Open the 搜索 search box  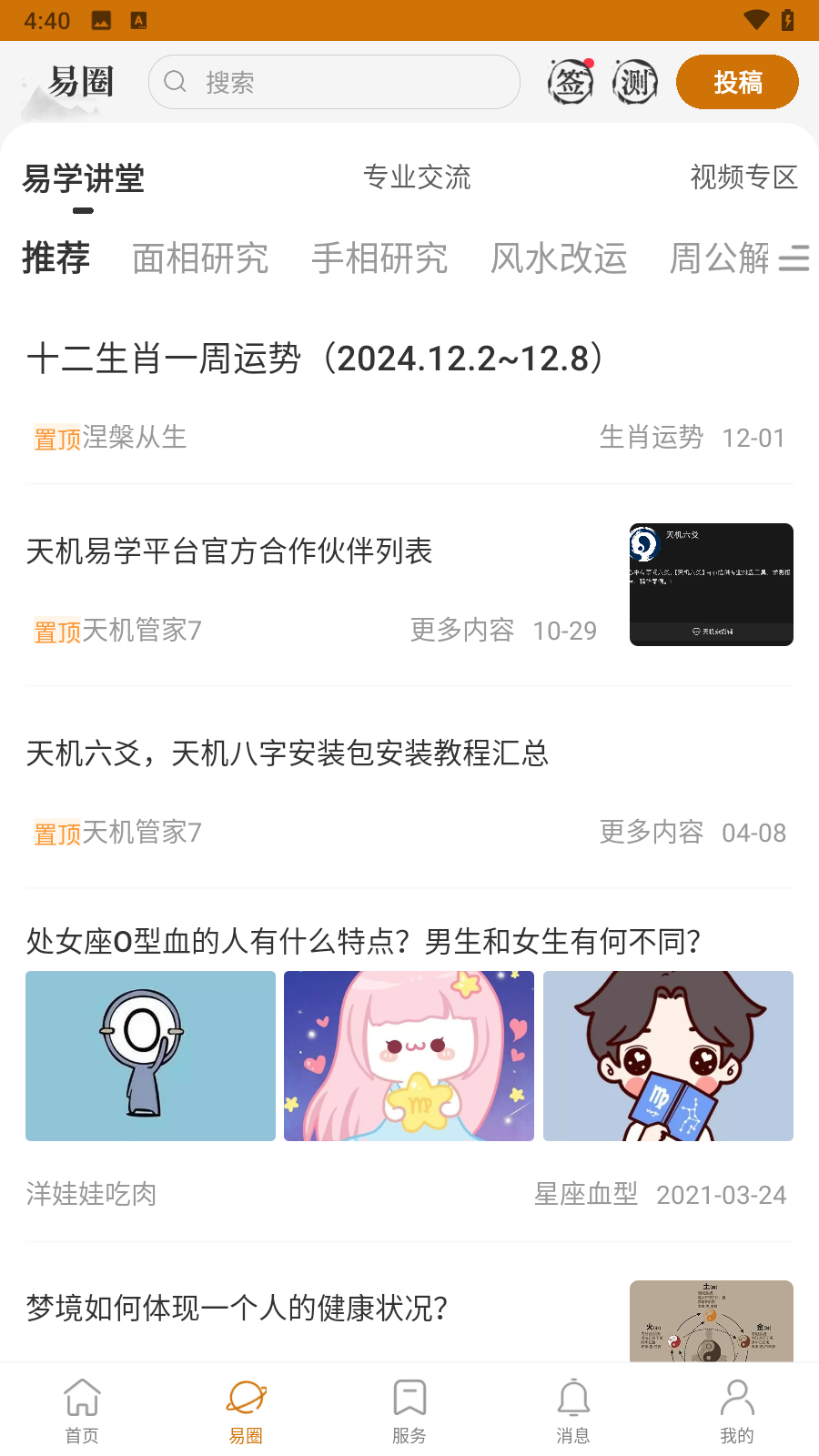click(x=334, y=82)
